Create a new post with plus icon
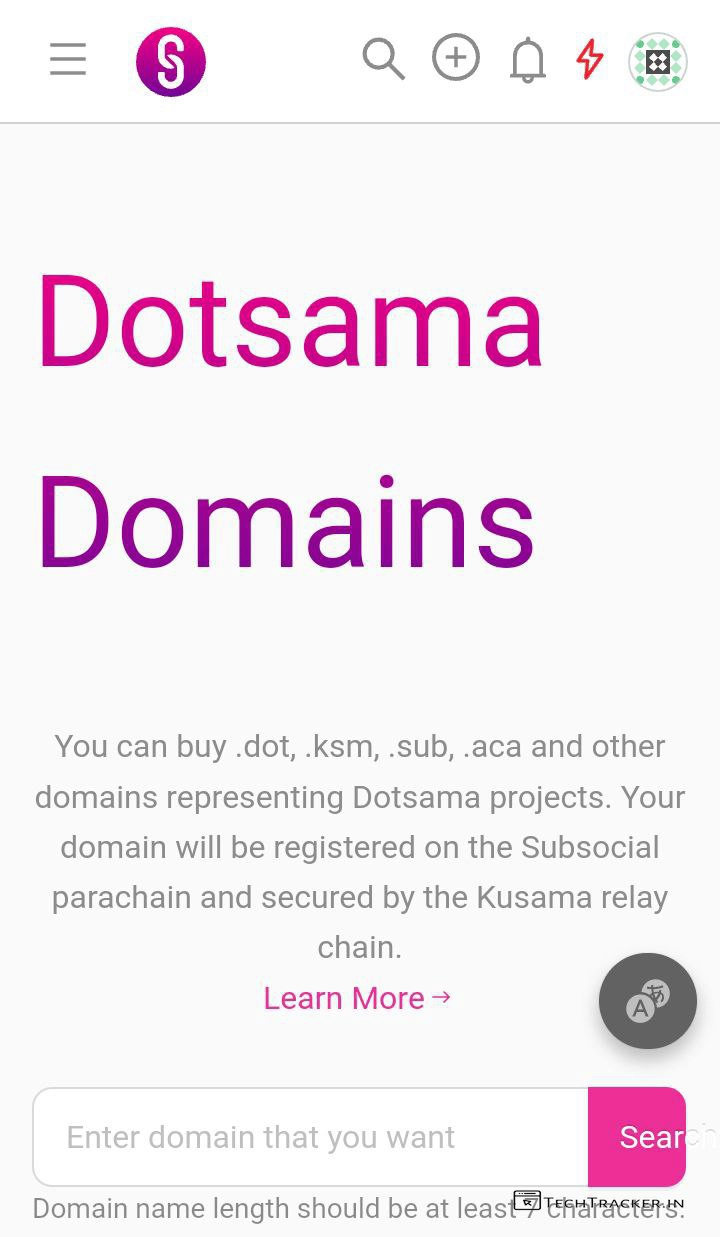 pyautogui.click(x=456, y=58)
